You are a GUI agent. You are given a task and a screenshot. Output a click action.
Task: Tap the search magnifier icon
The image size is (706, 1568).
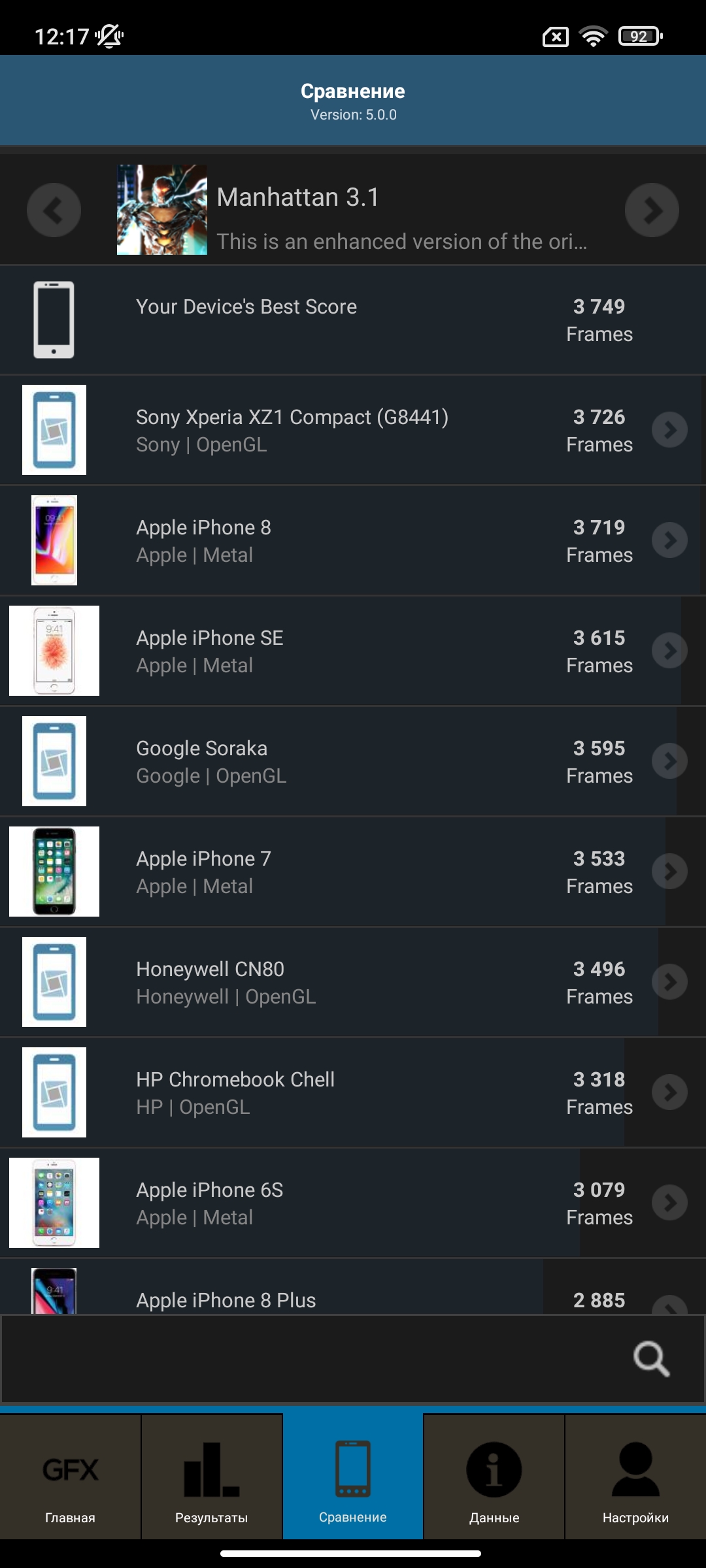click(651, 1360)
